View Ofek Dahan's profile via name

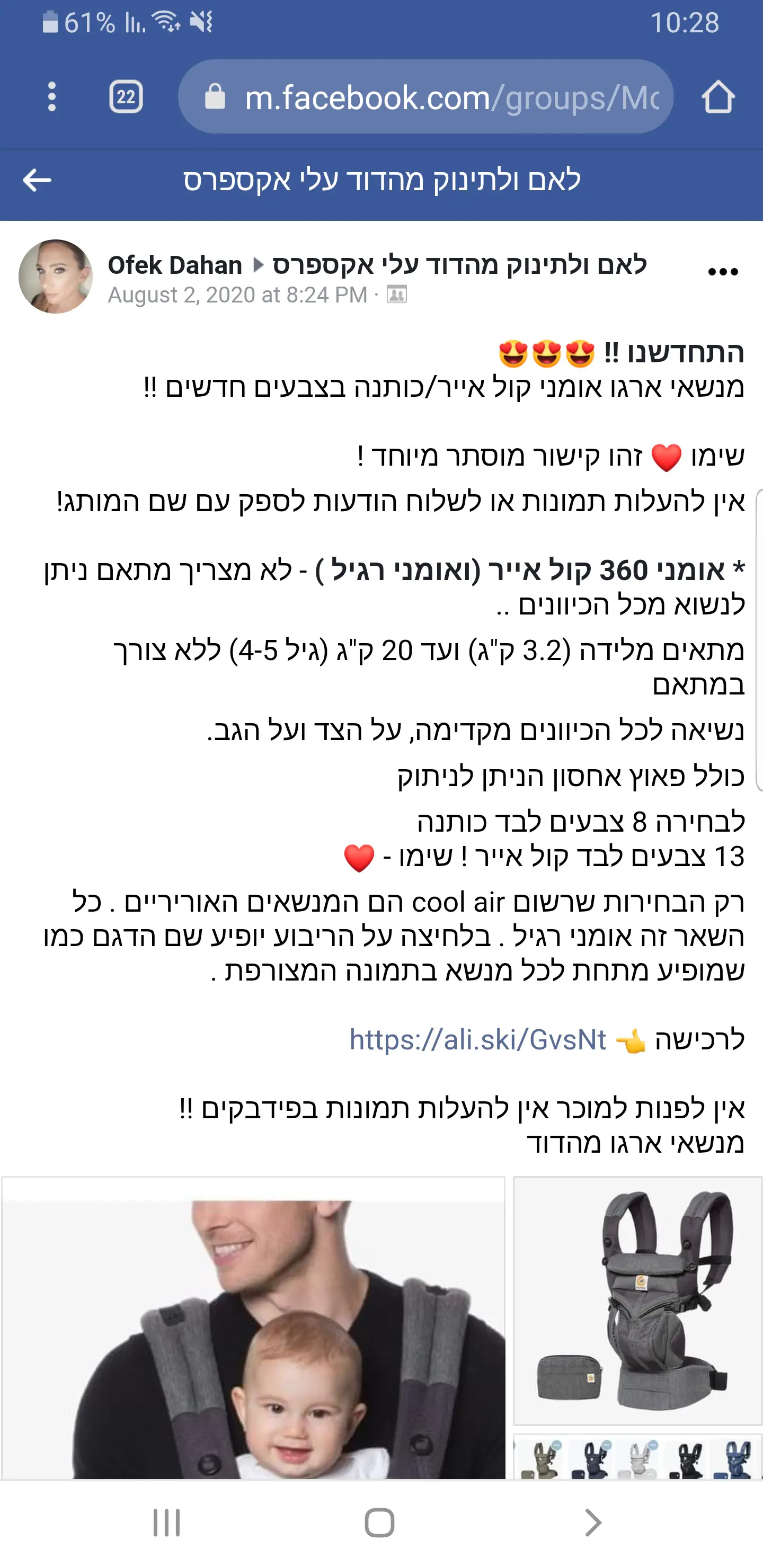(175, 265)
